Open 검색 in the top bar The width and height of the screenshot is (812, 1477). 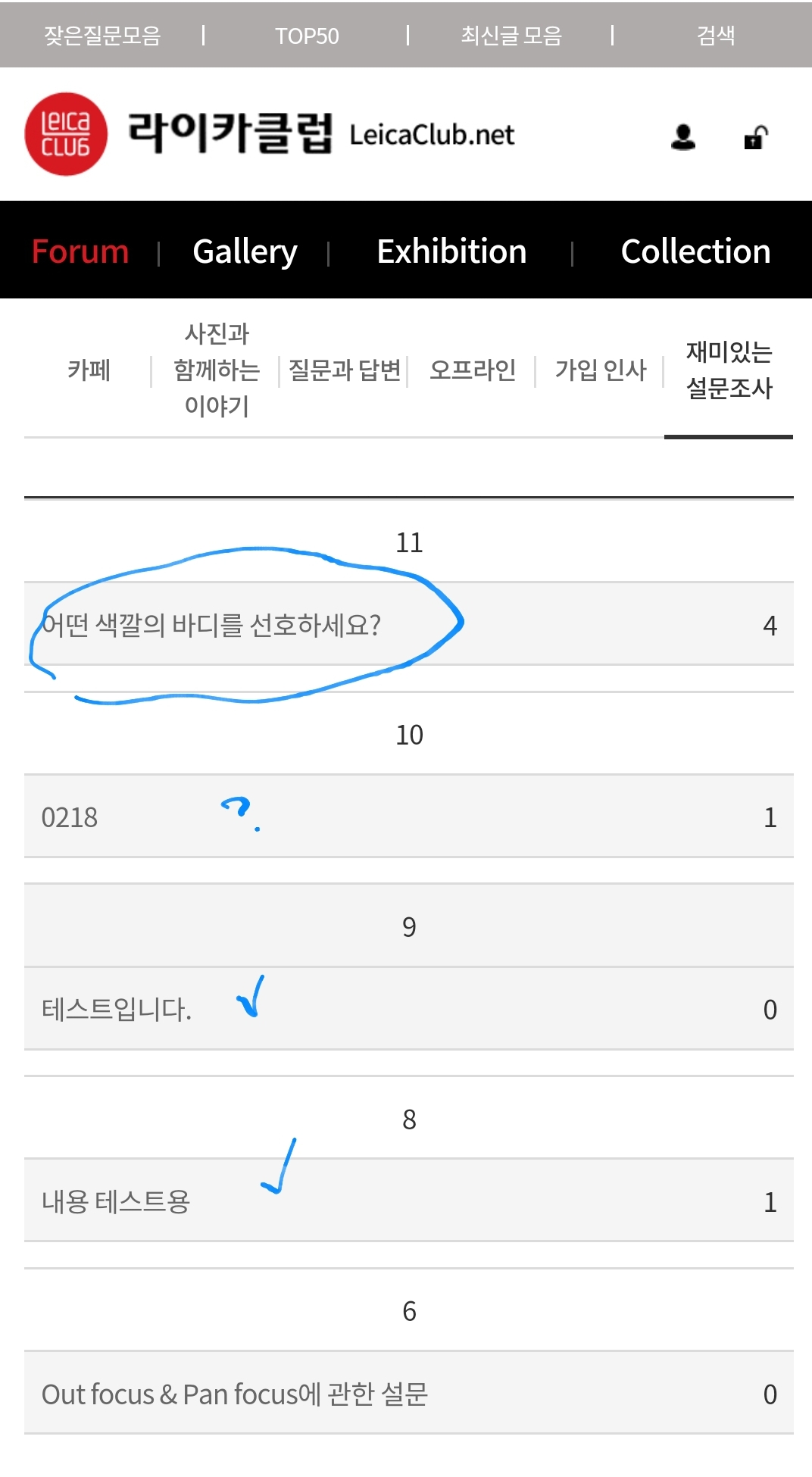[716, 36]
